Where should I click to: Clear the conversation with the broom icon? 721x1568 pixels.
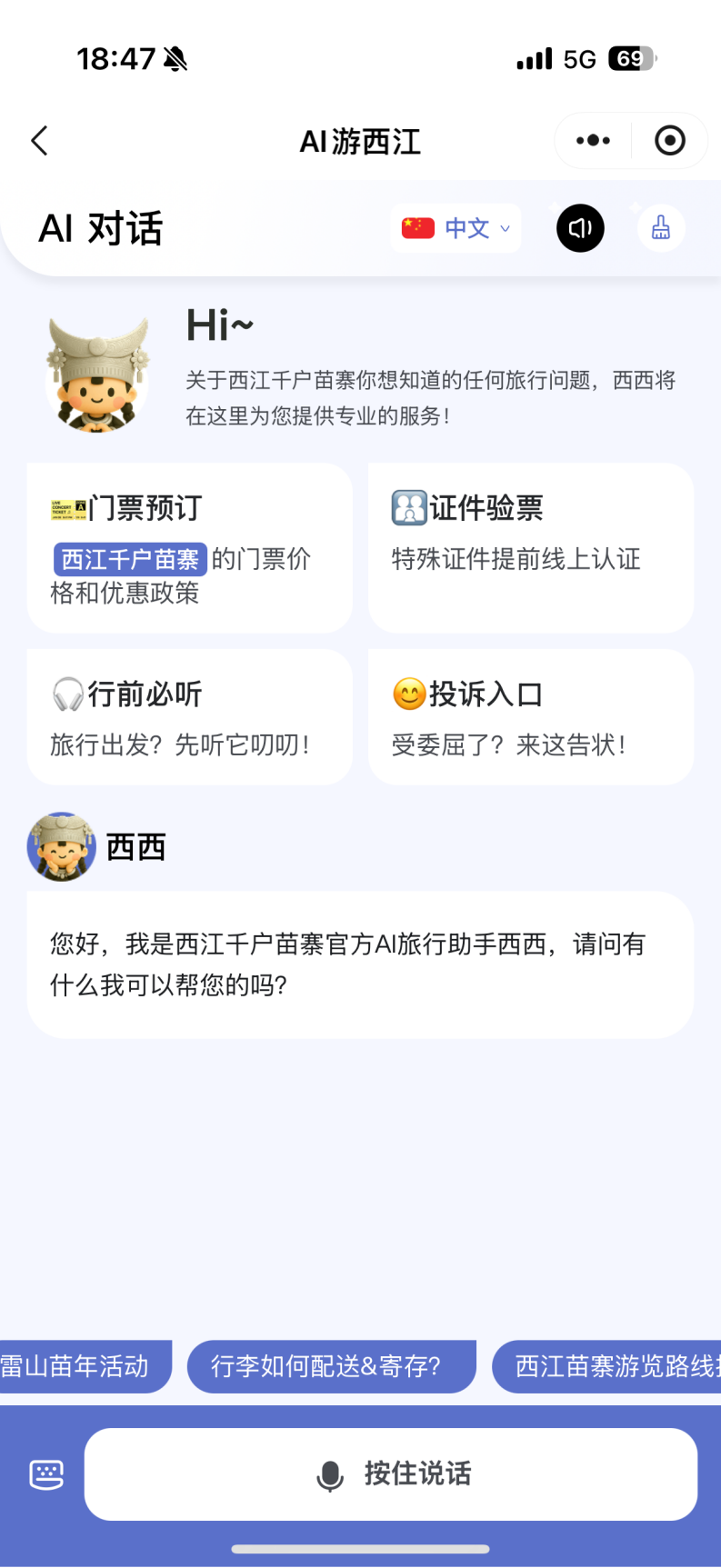pyautogui.click(x=661, y=228)
